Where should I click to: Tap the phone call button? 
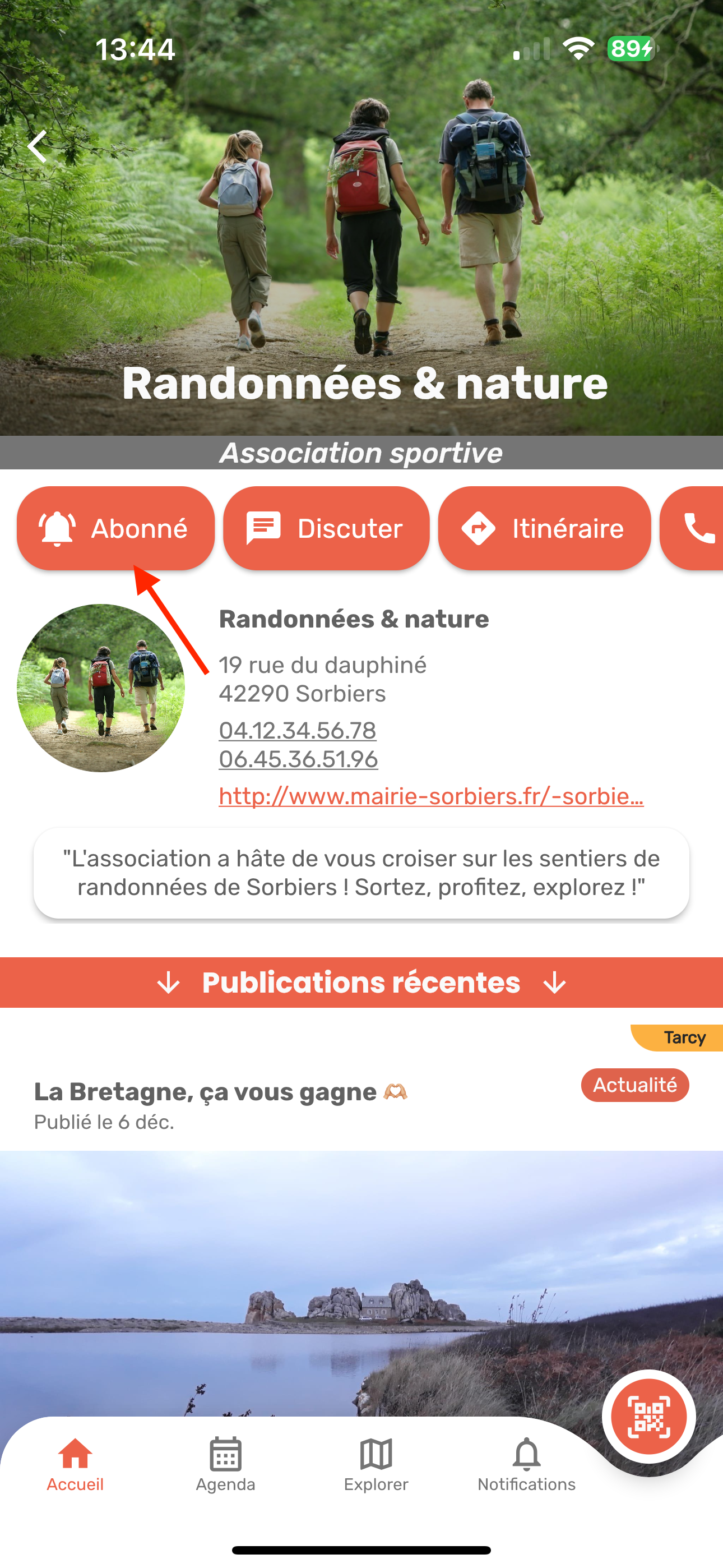[x=698, y=528]
